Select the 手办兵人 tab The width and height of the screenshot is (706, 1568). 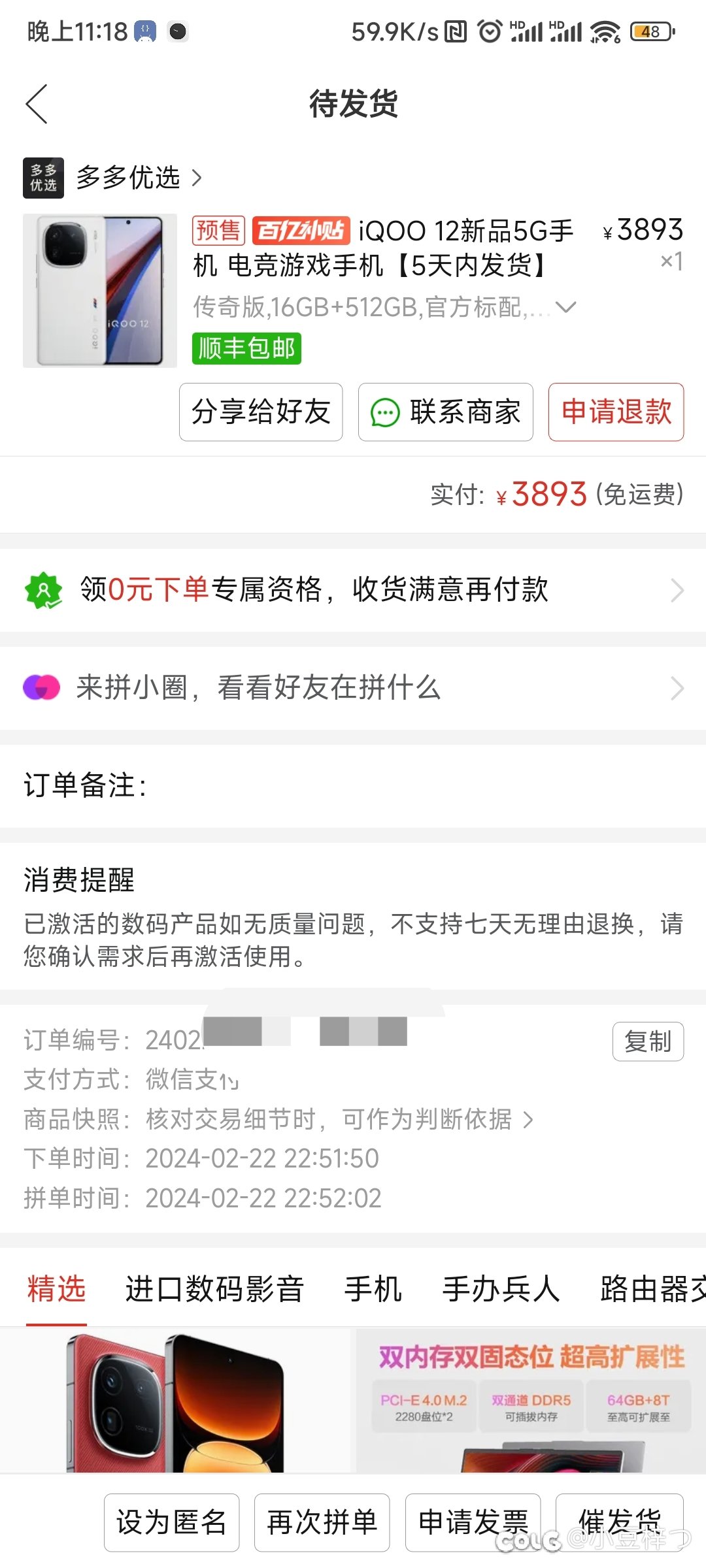[501, 1290]
